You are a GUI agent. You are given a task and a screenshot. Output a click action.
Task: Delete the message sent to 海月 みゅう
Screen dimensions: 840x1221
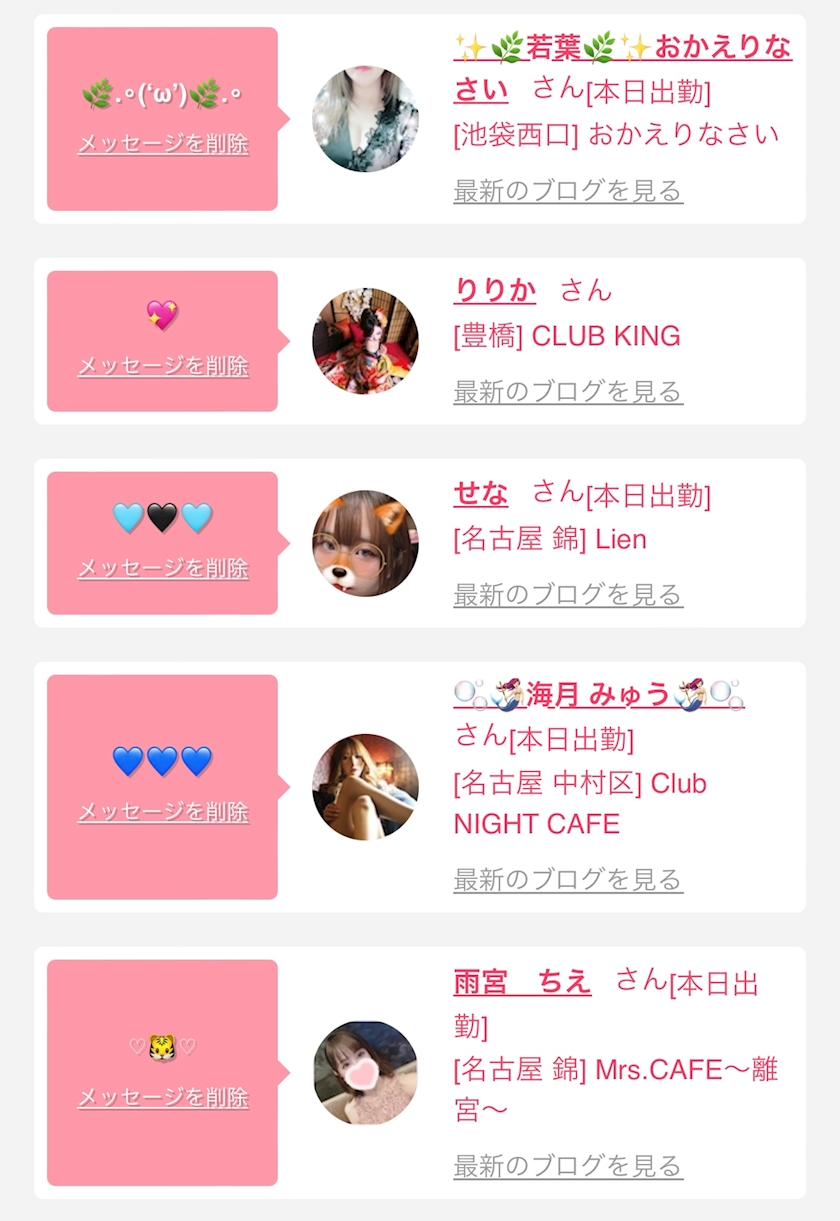coord(163,812)
